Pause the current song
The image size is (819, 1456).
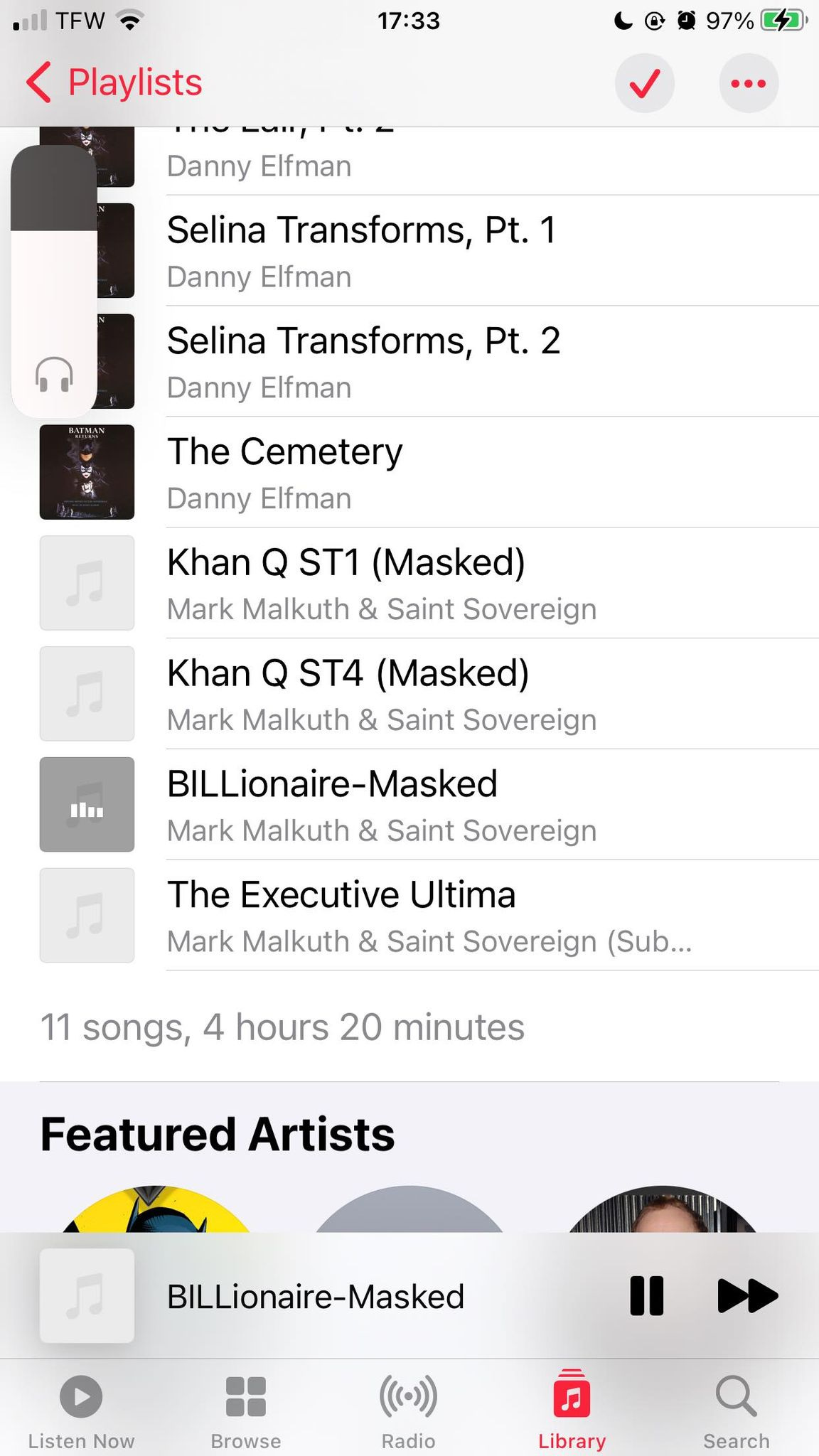(x=646, y=1296)
